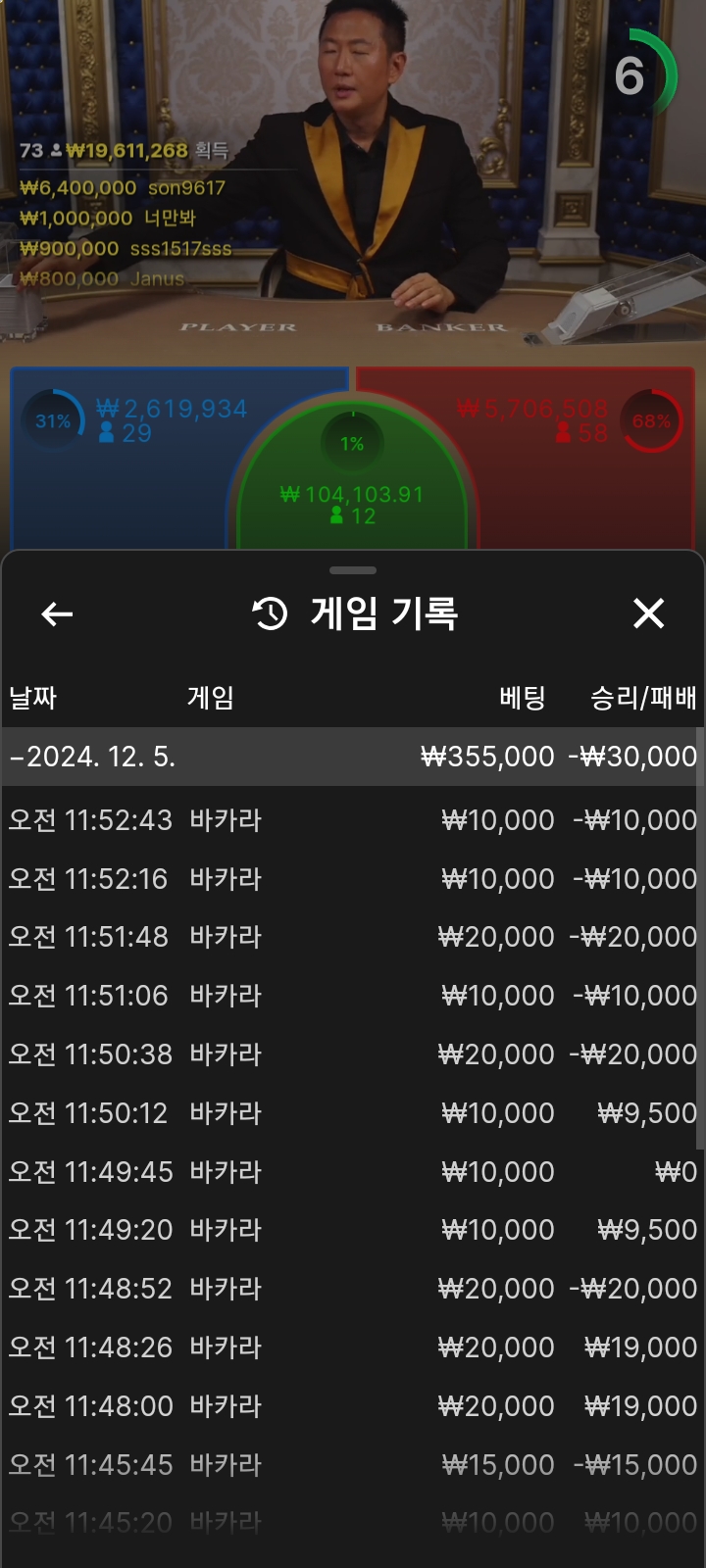Close the 게임 기록 panel
The height and width of the screenshot is (1568, 706).
click(648, 613)
